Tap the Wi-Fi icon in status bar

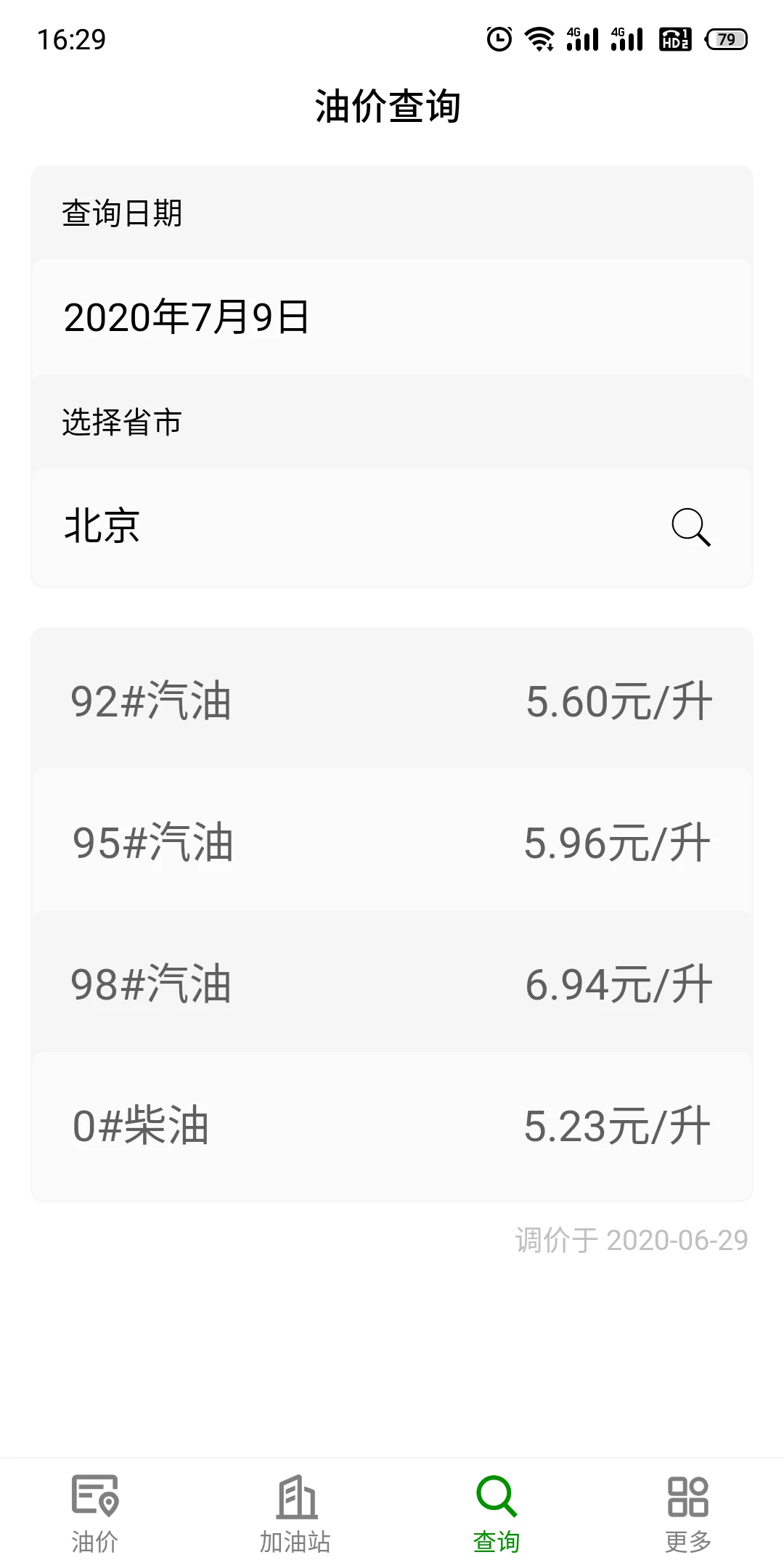point(540,40)
